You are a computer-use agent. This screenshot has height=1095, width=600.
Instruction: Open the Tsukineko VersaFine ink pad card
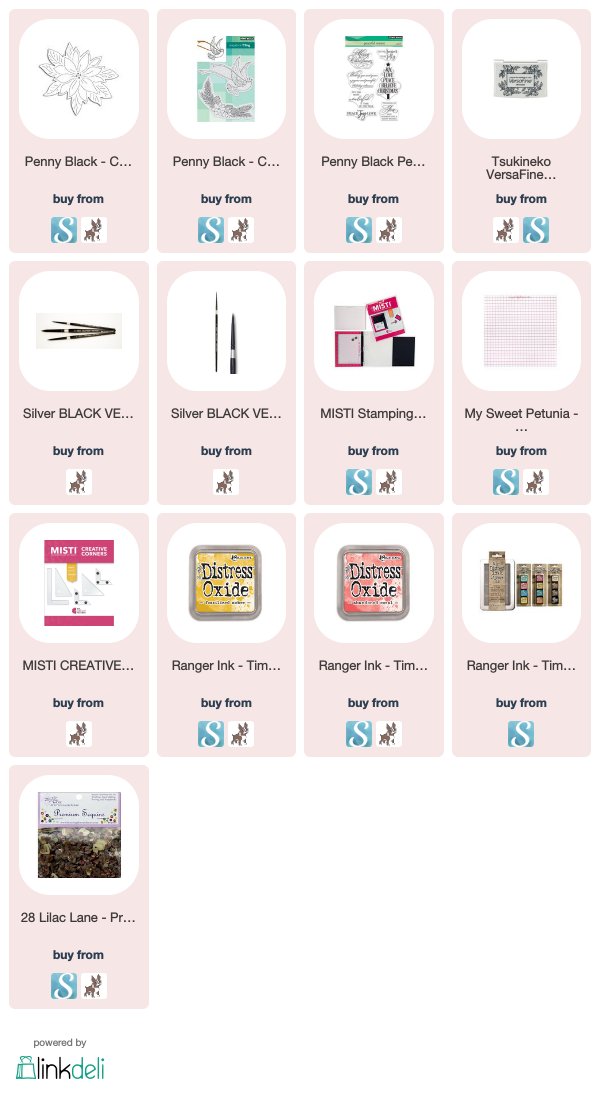521,131
